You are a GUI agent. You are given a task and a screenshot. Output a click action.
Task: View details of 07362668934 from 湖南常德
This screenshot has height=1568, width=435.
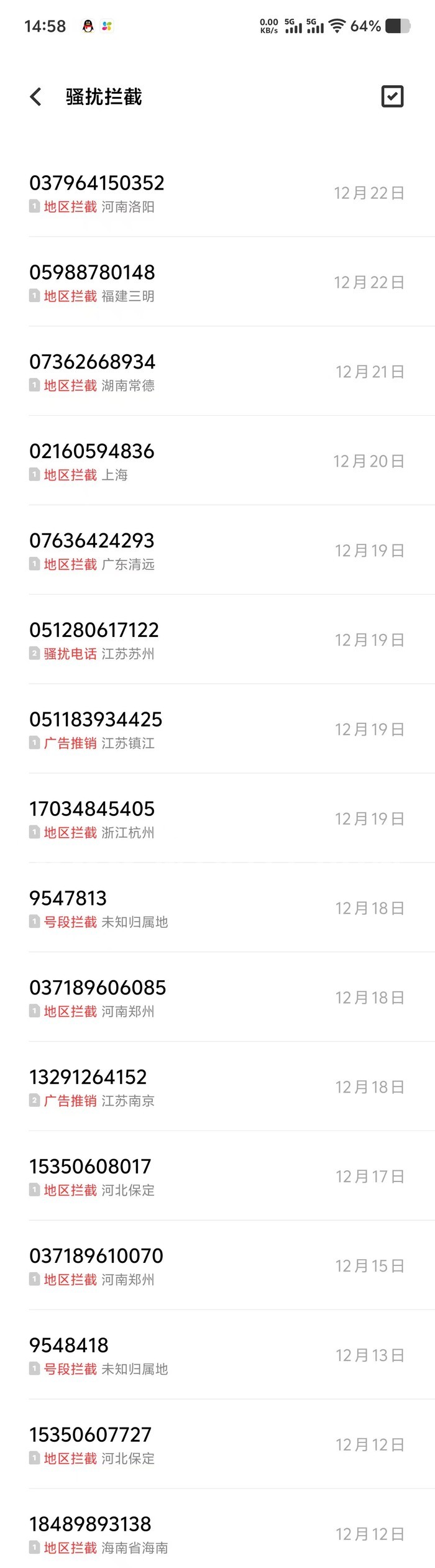217,372
